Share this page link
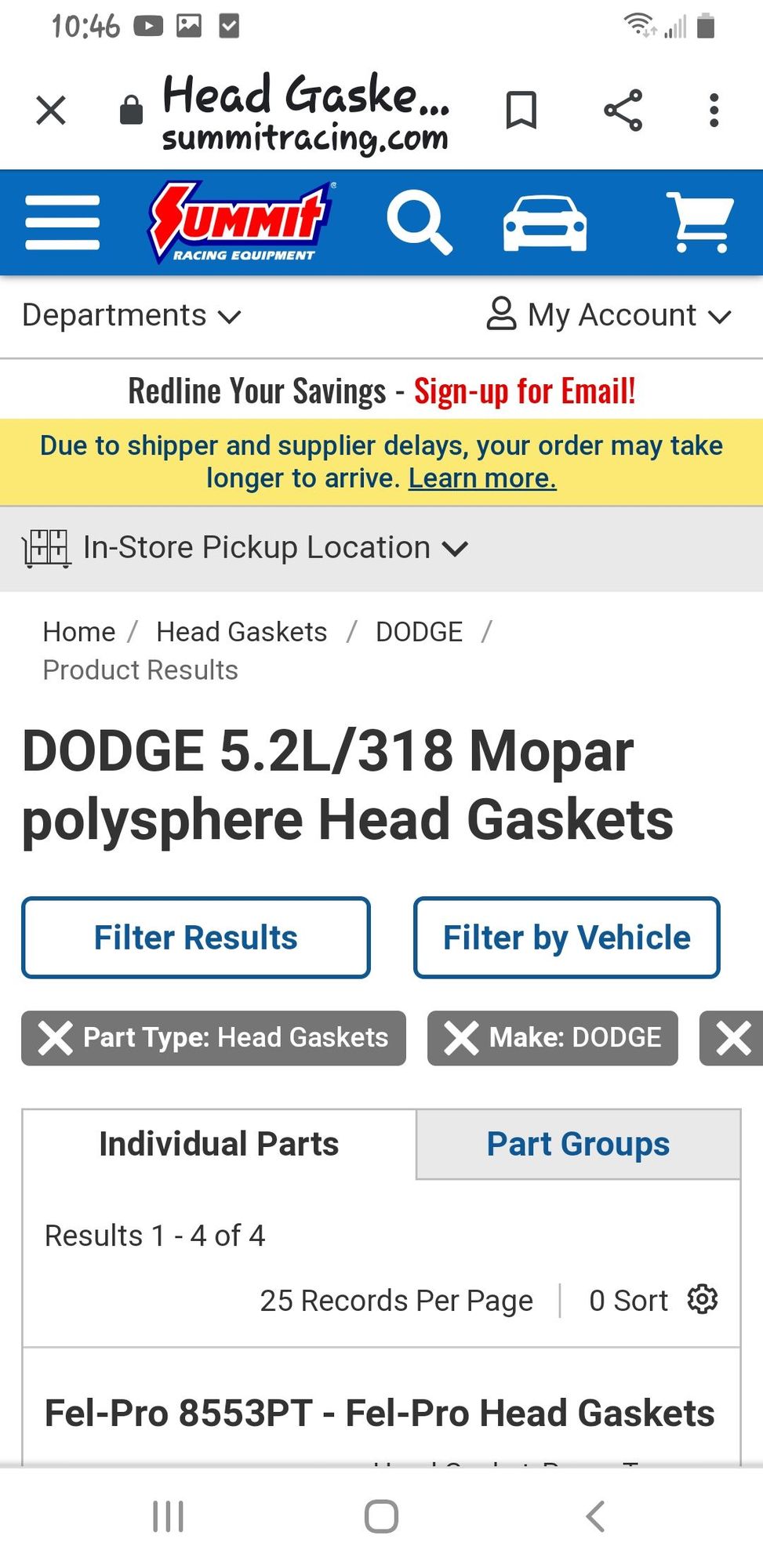The height and width of the screenshot is (1568, 763). (x=623, y=110)
